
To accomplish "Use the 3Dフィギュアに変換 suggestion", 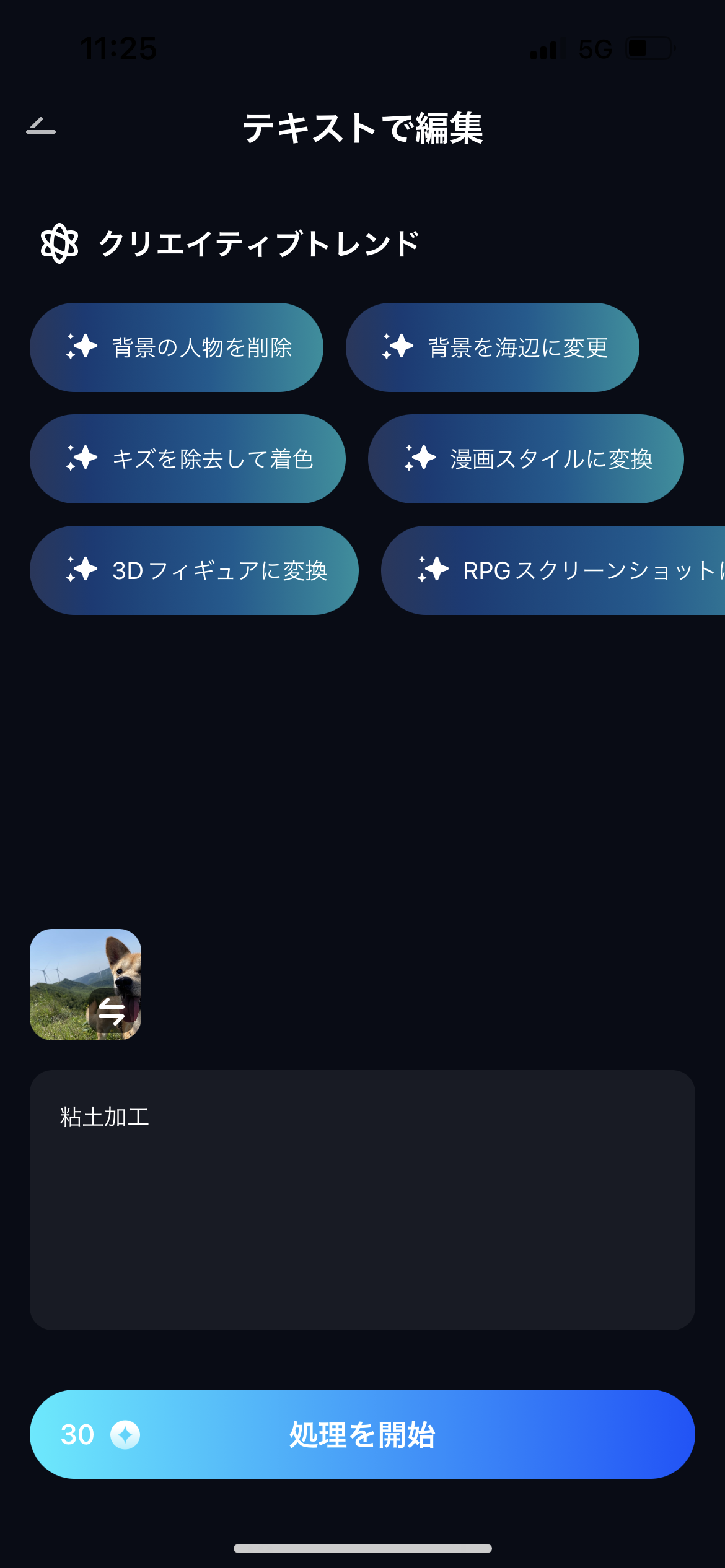I will coord(194,570).
